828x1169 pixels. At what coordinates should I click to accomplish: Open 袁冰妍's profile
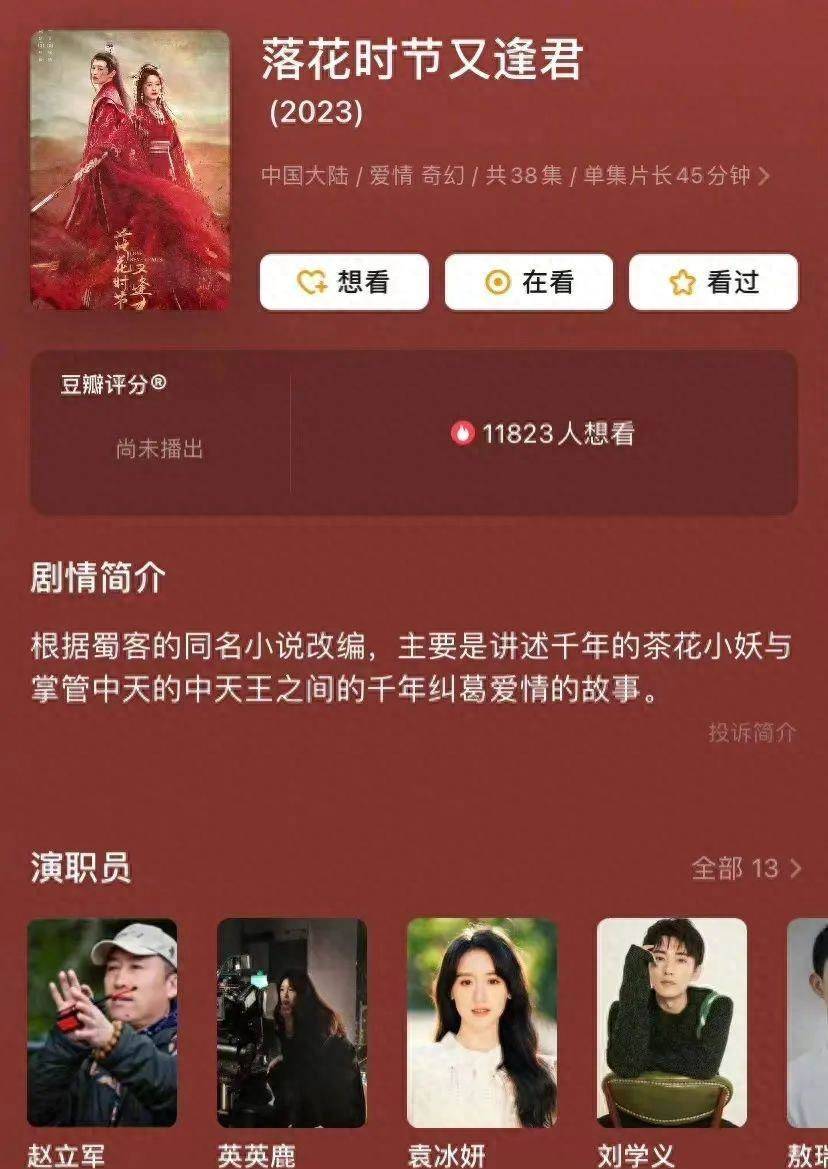pyautogui.click(x=482, y=1023)
